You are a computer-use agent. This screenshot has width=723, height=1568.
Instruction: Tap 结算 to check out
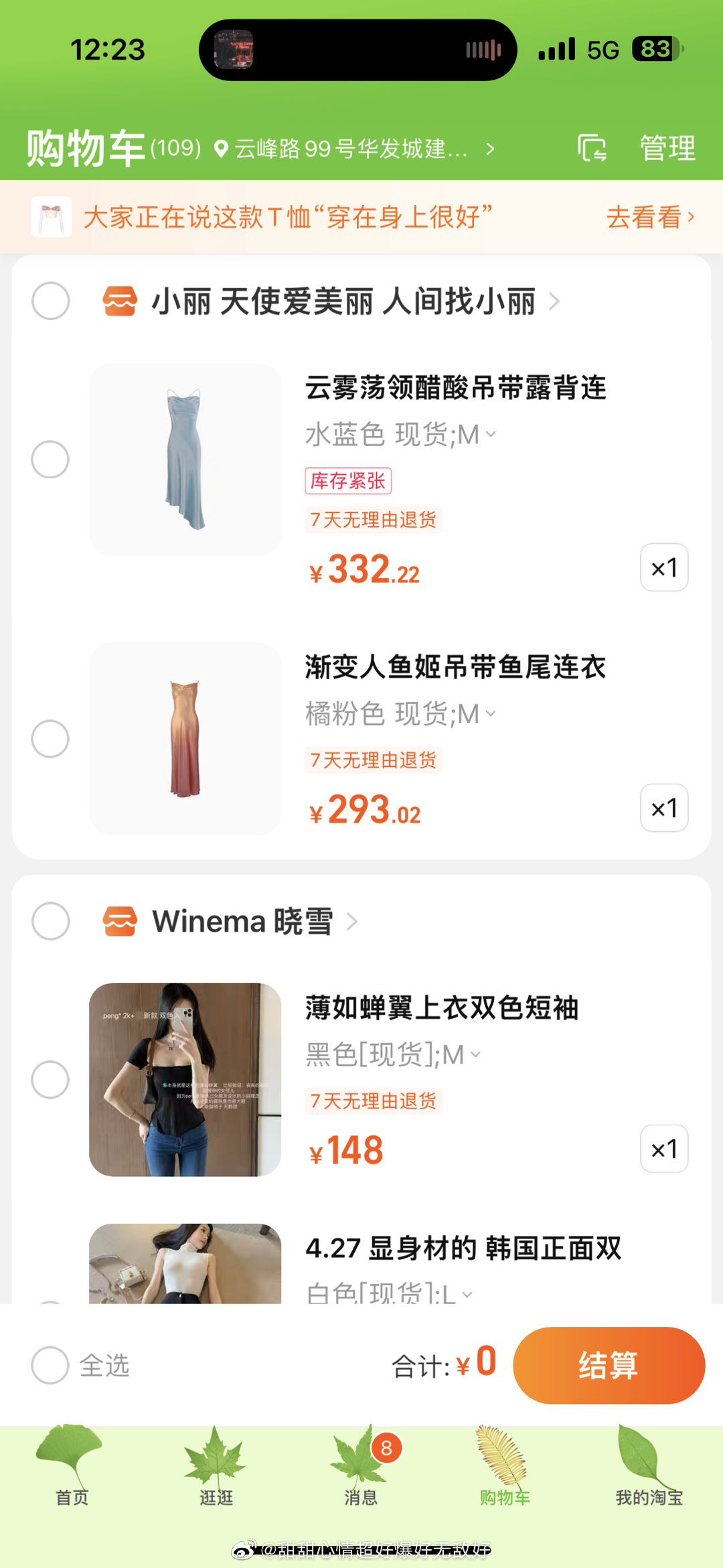pyautogui.click(x=609, y=1365)
